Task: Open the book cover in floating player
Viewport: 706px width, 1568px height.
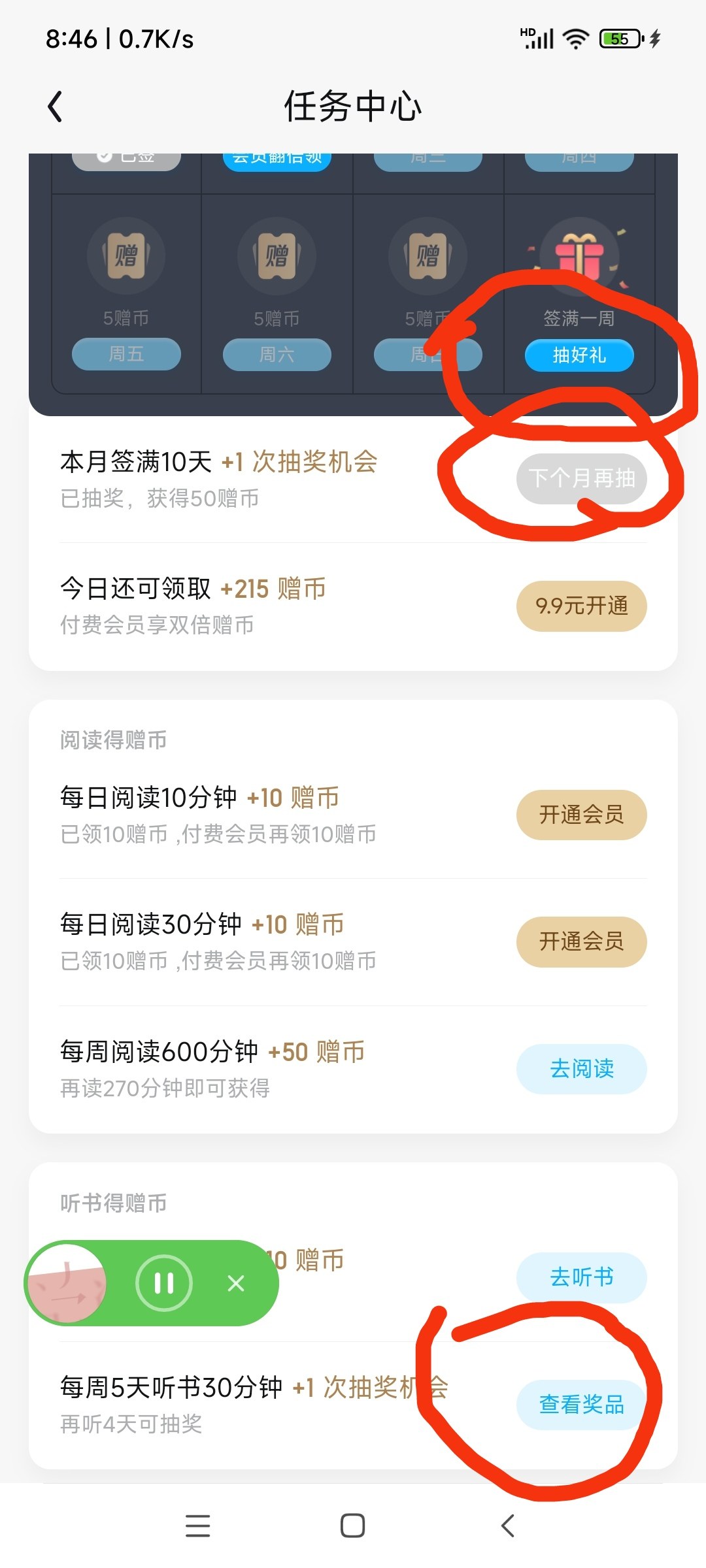Action: (67, 1283)
